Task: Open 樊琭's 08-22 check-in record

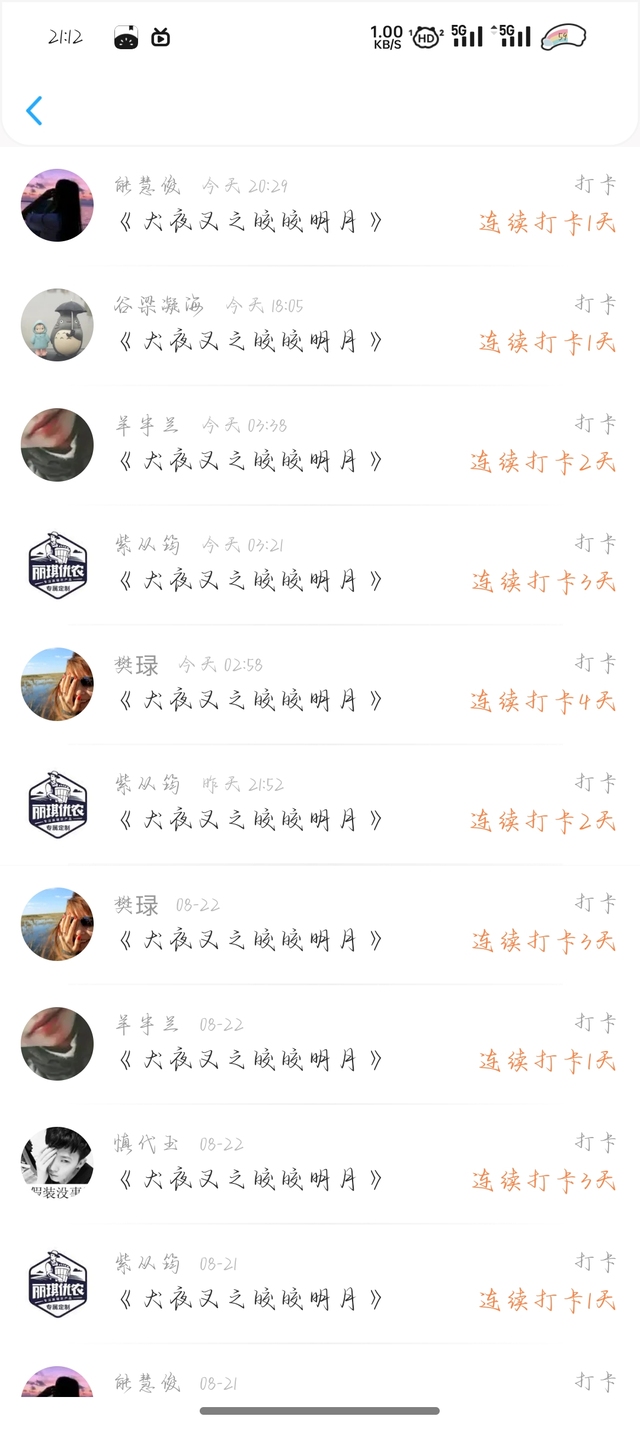Action: (320, 925)
